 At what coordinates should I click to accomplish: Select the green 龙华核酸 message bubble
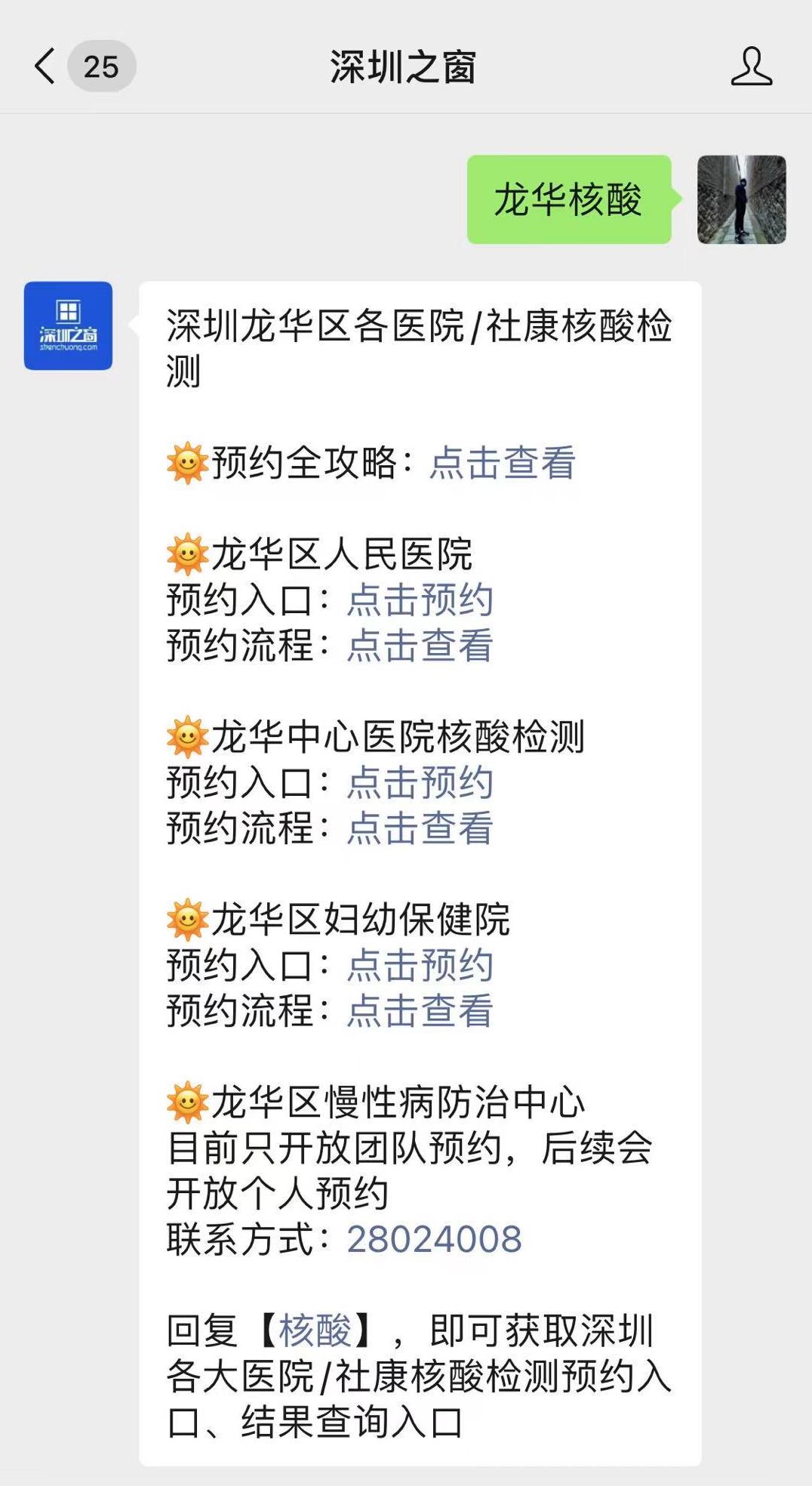coord(570,200)
